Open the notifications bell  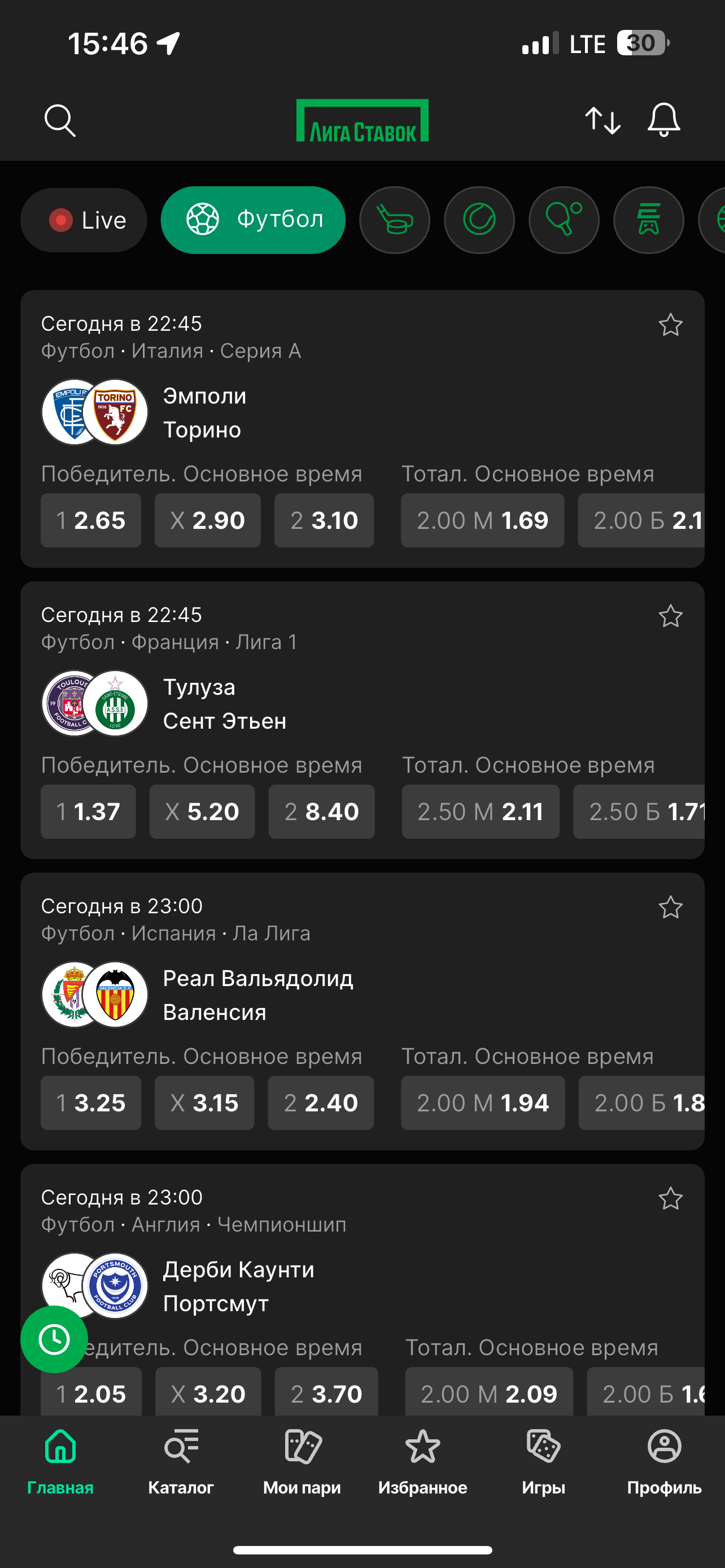pos(663,120)
